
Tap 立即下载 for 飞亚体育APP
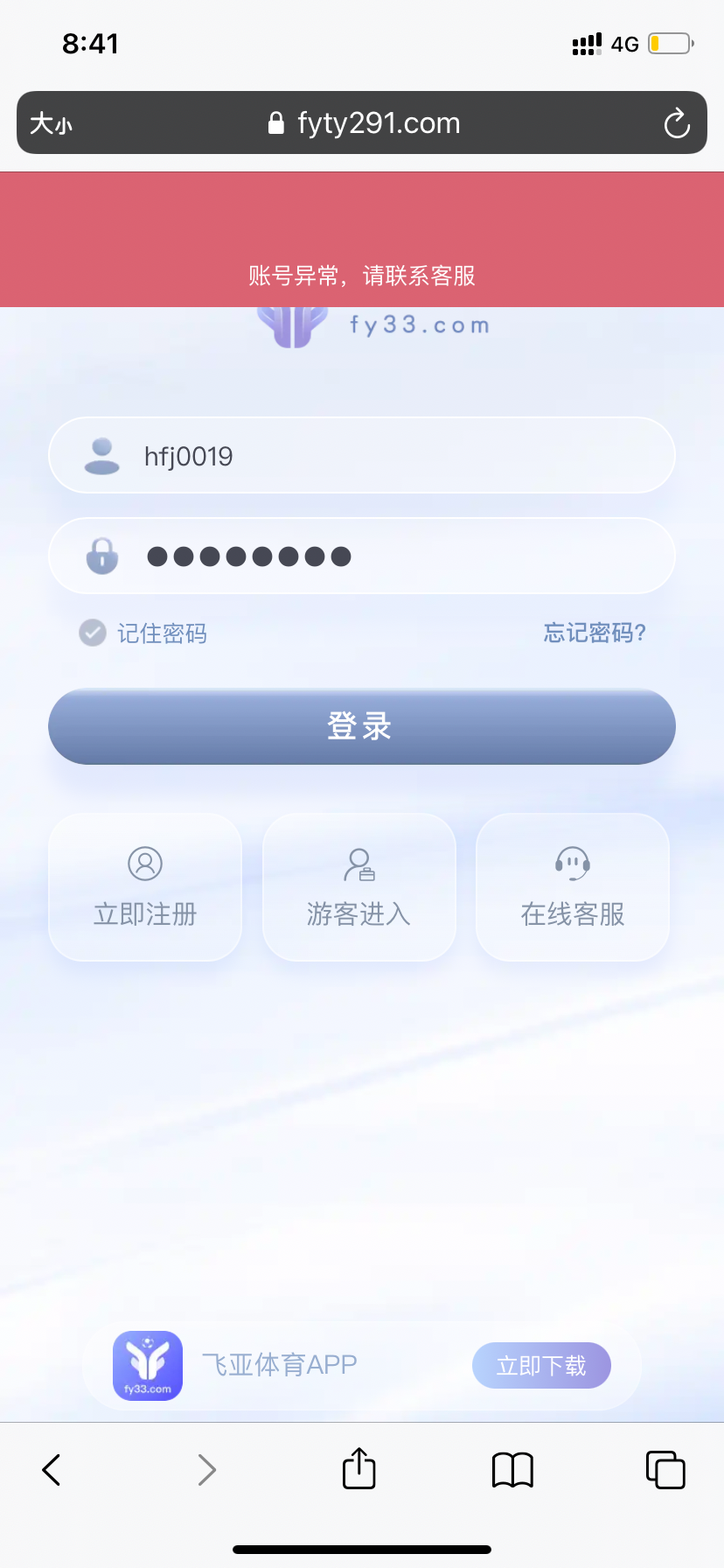click(x=541, y=1365)
